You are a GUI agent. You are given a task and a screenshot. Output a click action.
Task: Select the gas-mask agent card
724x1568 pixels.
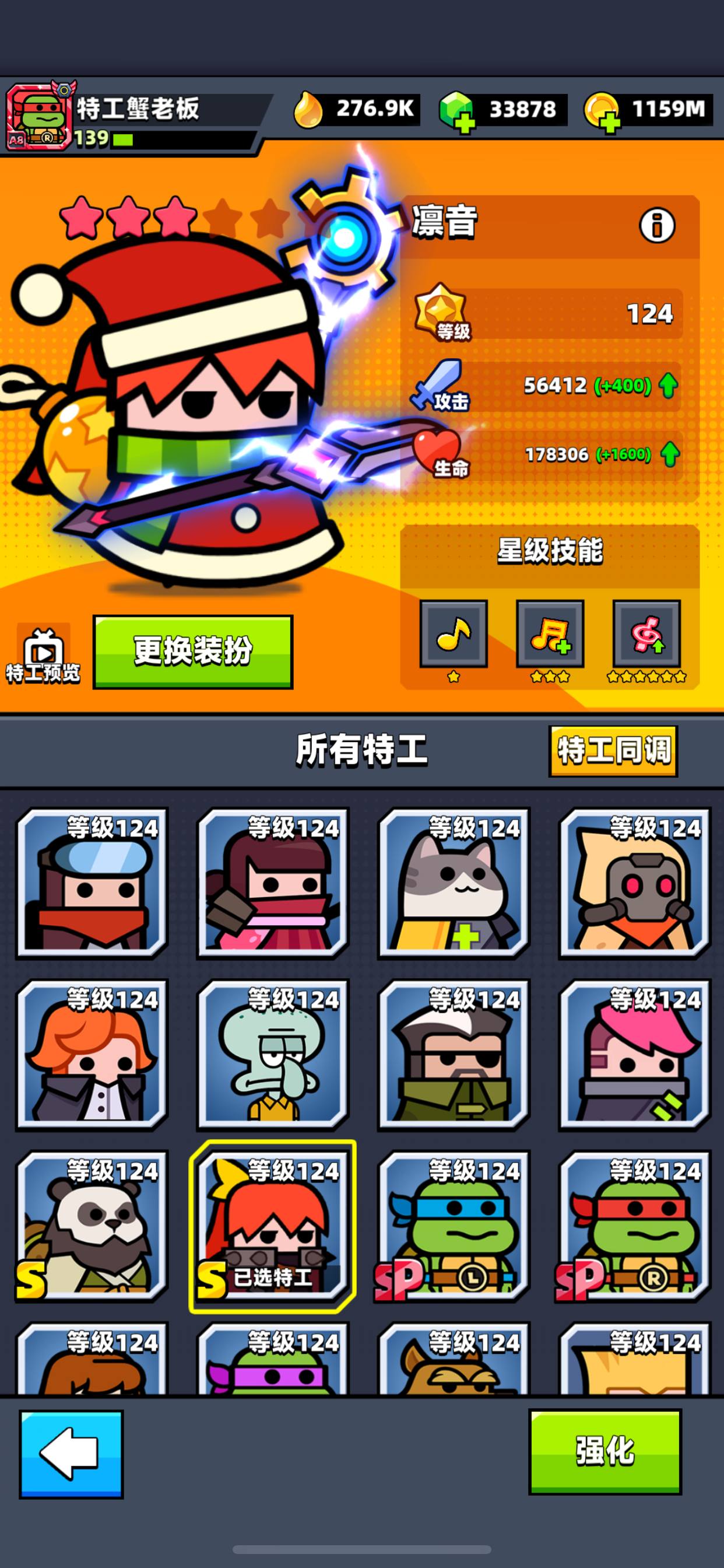click(x=634, y=884)
